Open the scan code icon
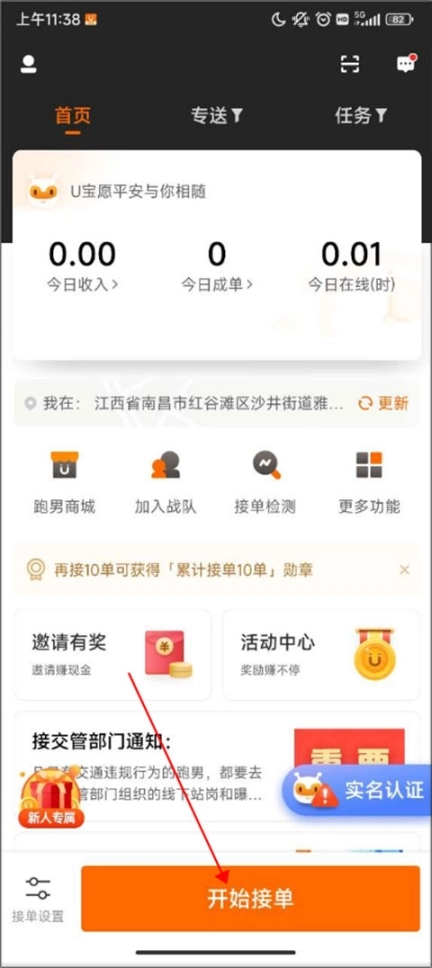The height and width of the screenshot is (968, 432). tap(350, 64)
